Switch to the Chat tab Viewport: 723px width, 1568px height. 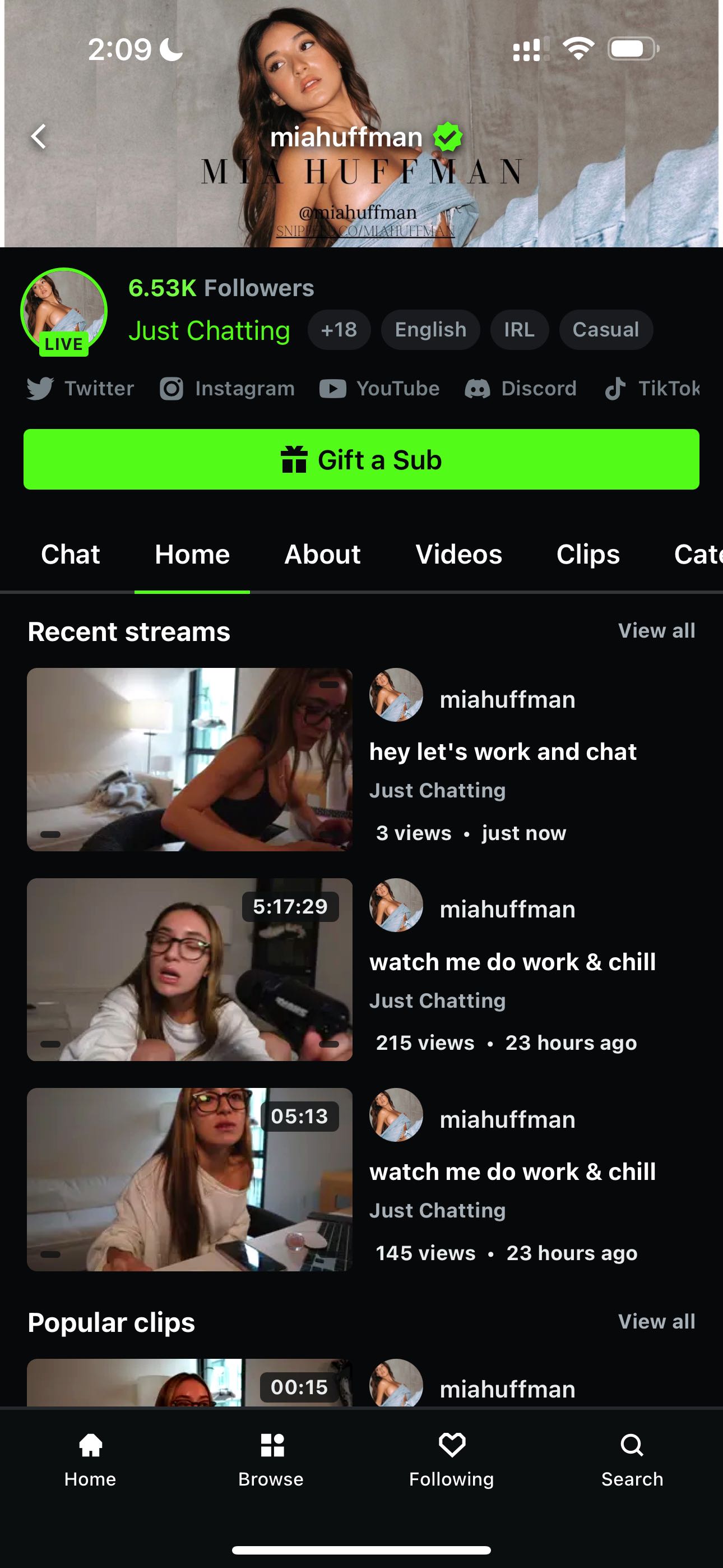click(70, 555)
